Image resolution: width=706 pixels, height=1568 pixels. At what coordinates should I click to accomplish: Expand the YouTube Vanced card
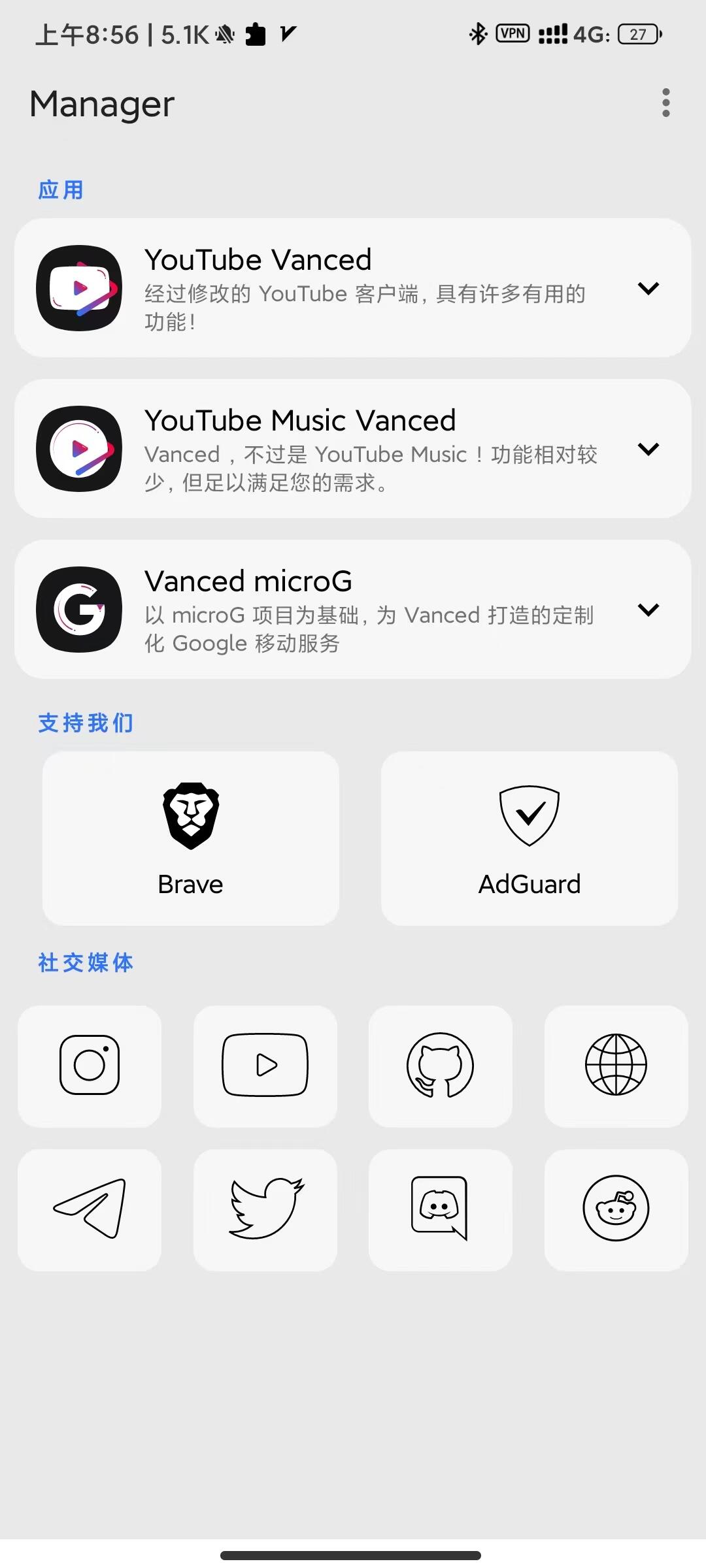tap(648, 288)
